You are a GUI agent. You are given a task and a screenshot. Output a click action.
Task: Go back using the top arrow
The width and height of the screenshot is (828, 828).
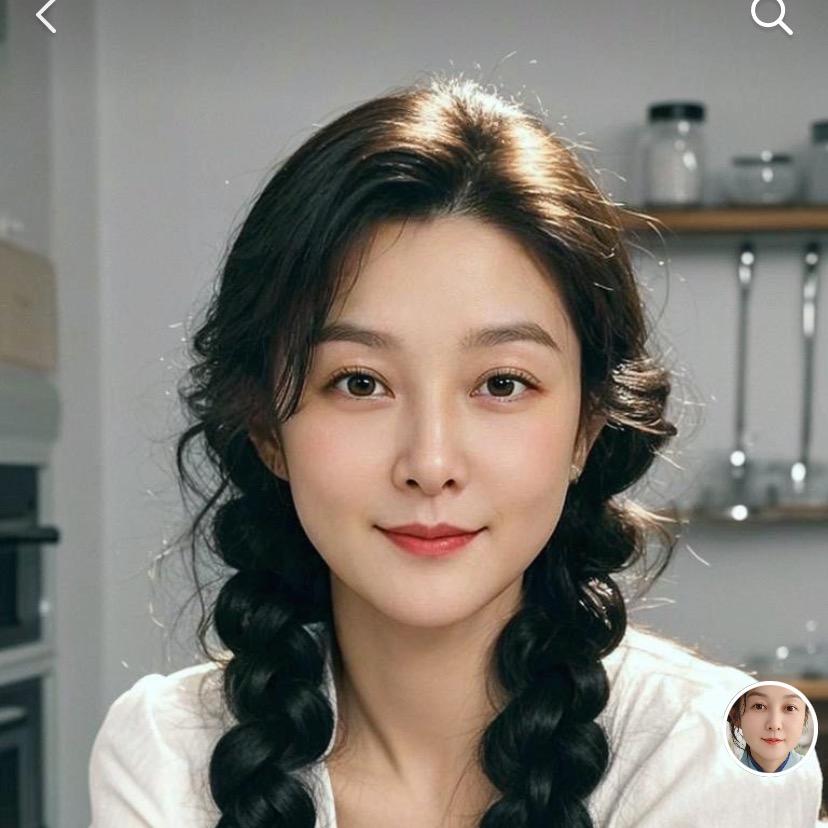[x=46, y=16]
